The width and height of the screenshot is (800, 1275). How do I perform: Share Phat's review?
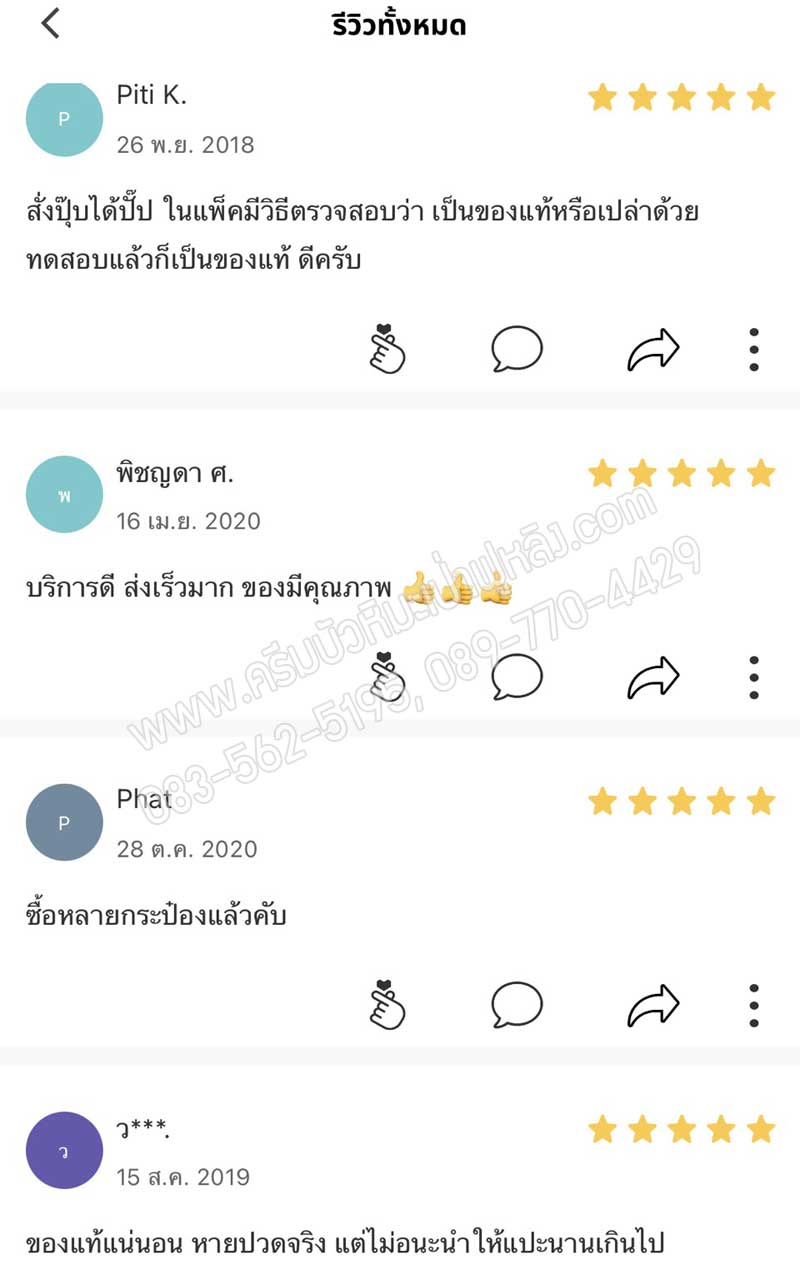pos(653,1005)
